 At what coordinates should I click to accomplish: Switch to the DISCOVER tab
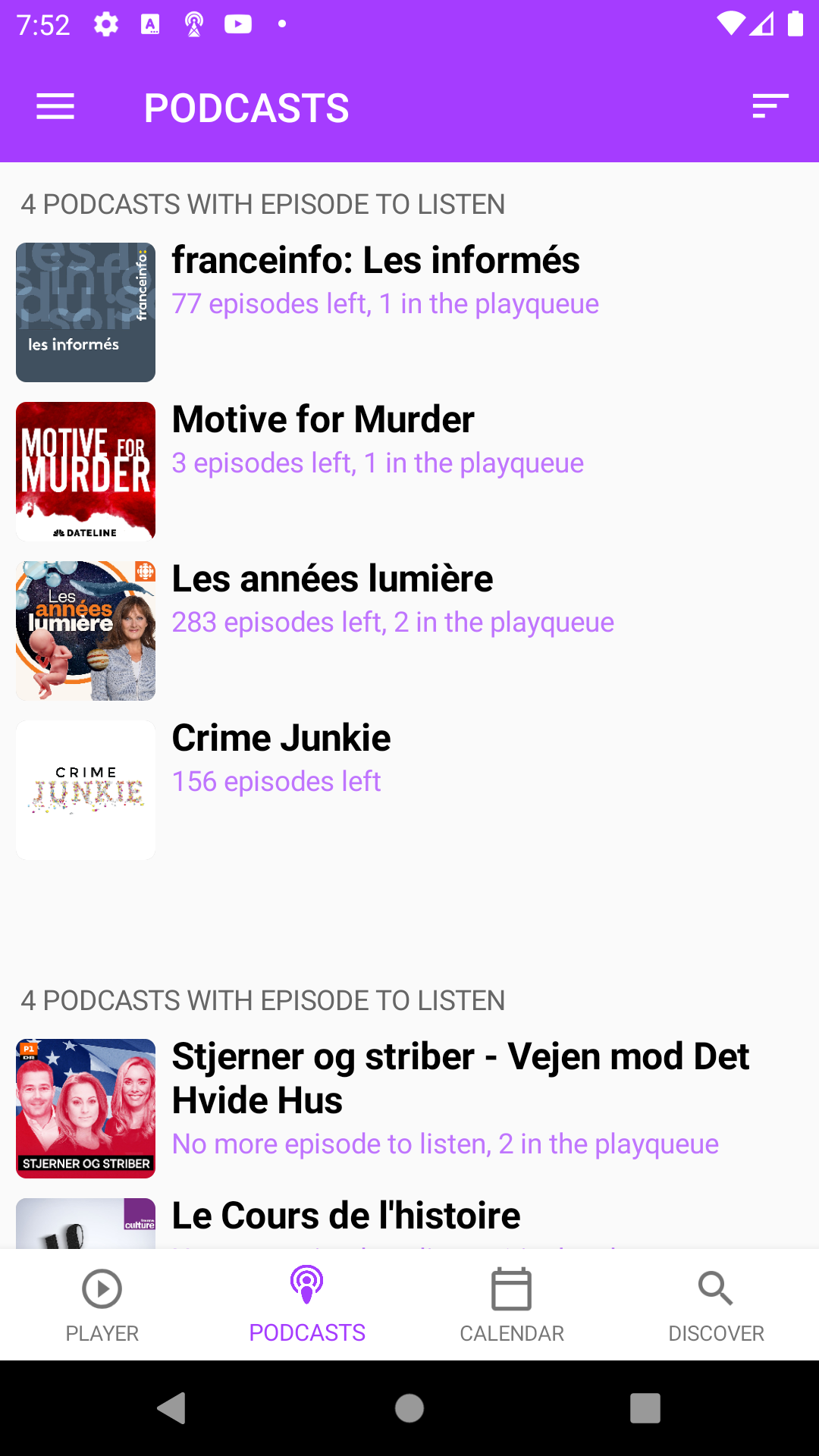pos(716,1304)
